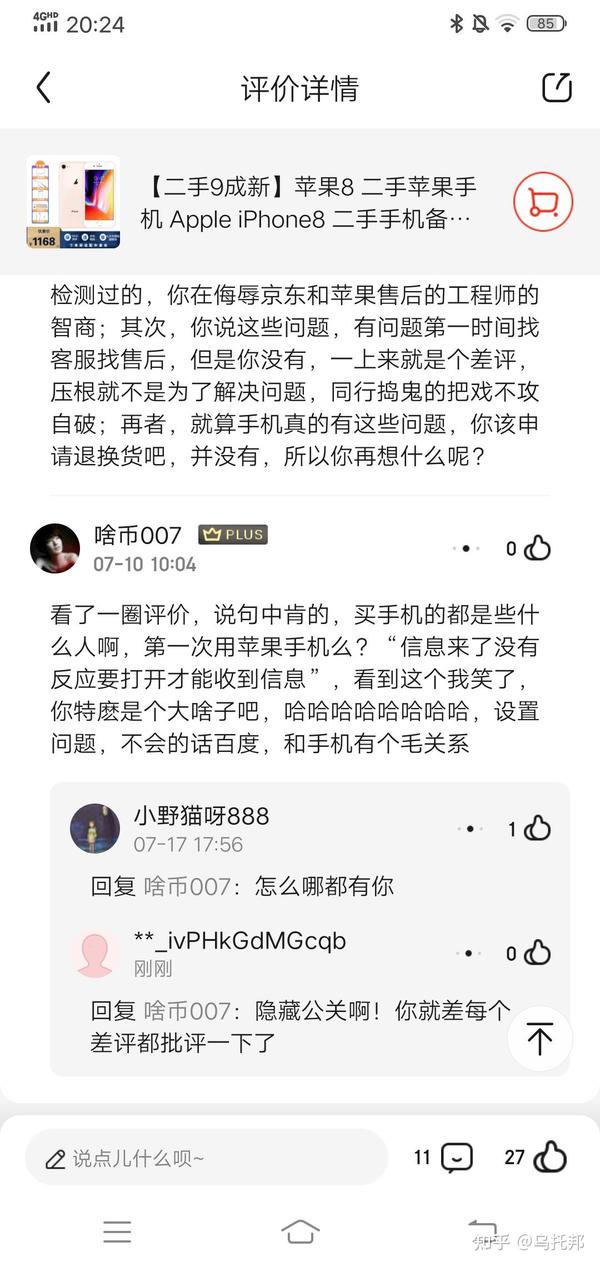Tap the 说点儿什么呗 comment input field
Image resolution: width=600 pixels, height=1267 pixels.
click(206, 1158)
